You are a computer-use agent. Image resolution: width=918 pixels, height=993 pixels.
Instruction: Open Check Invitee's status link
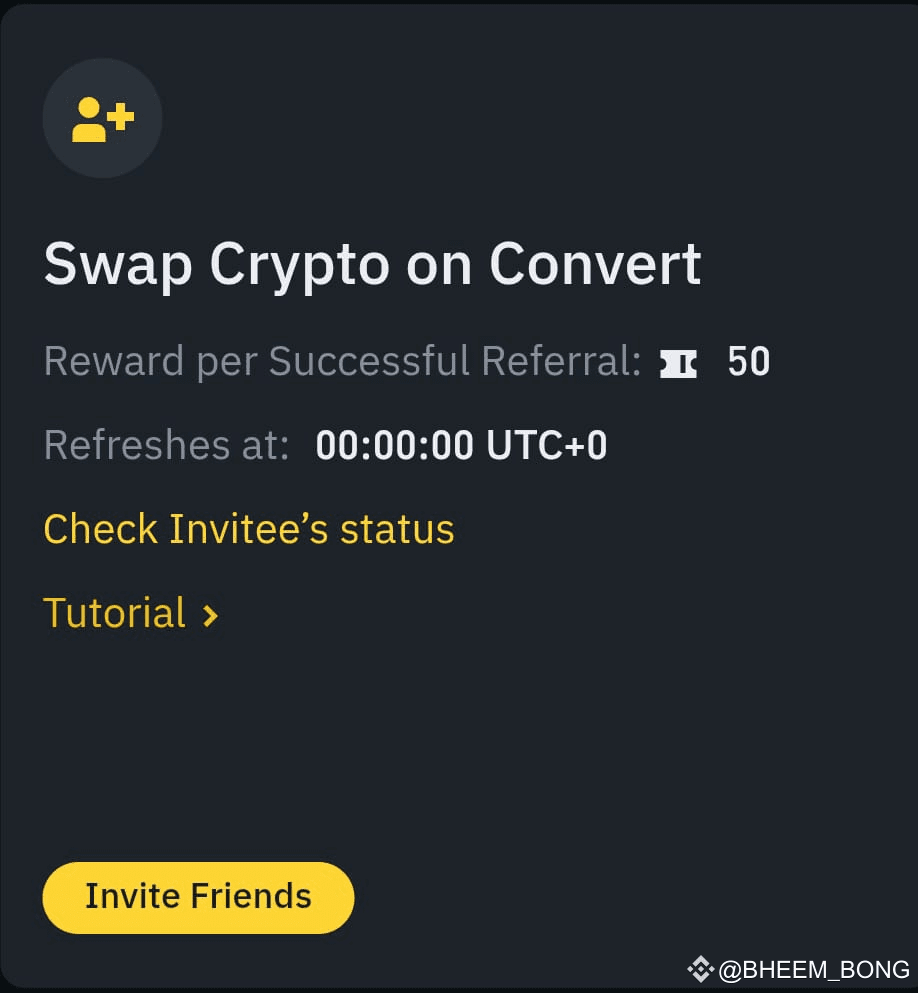[x=248, y=529]
